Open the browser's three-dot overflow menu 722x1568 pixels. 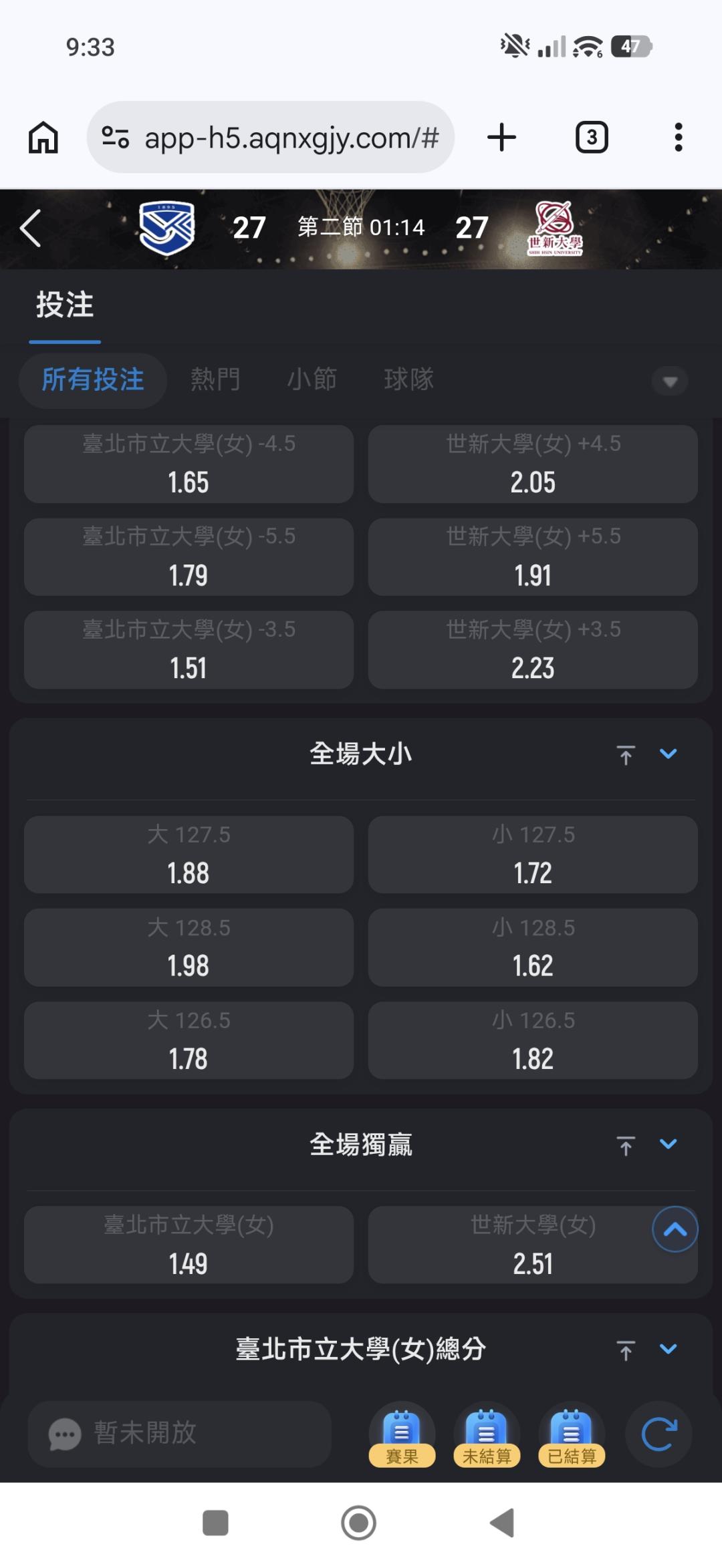click(x=678, y=138)
